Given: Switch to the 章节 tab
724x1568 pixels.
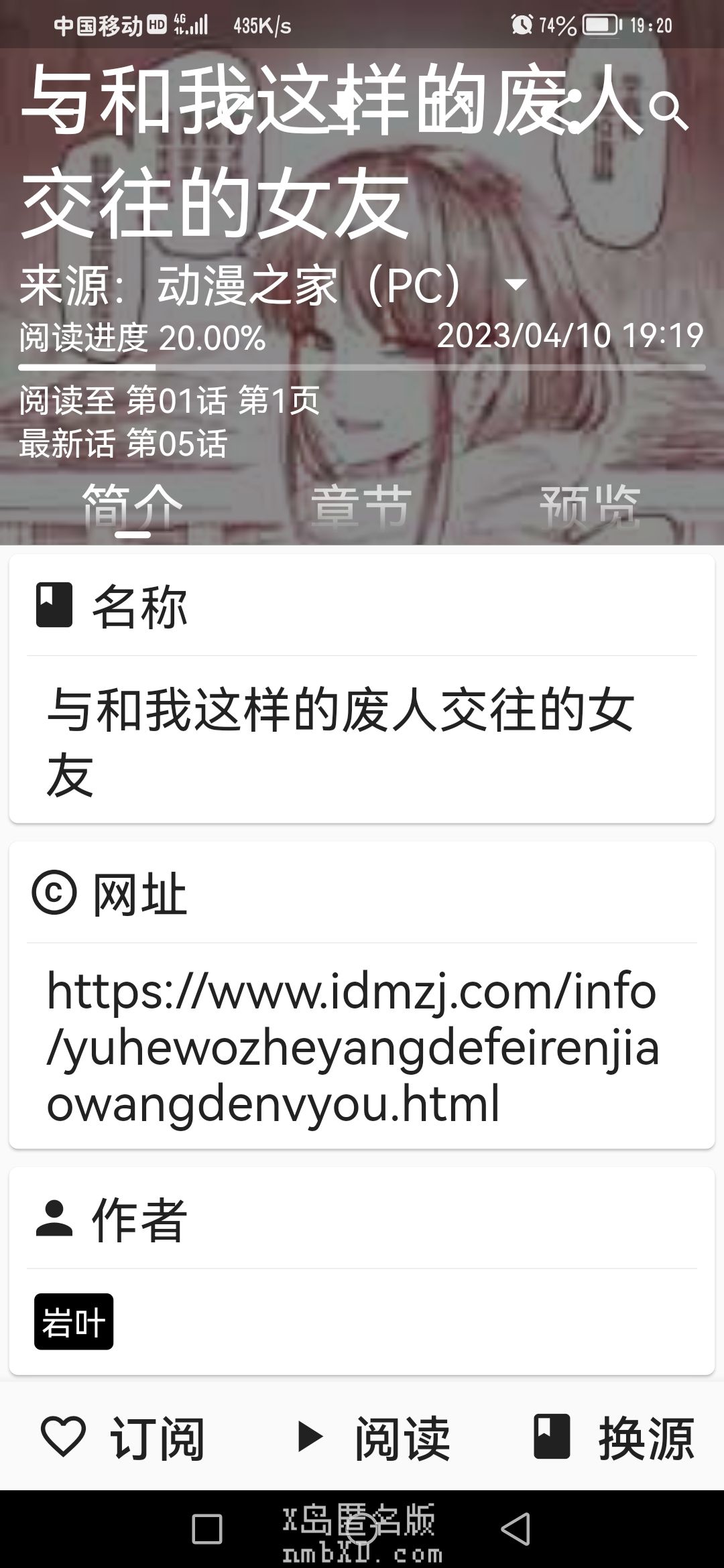Looking at the screenshot, I should (361, 508).
